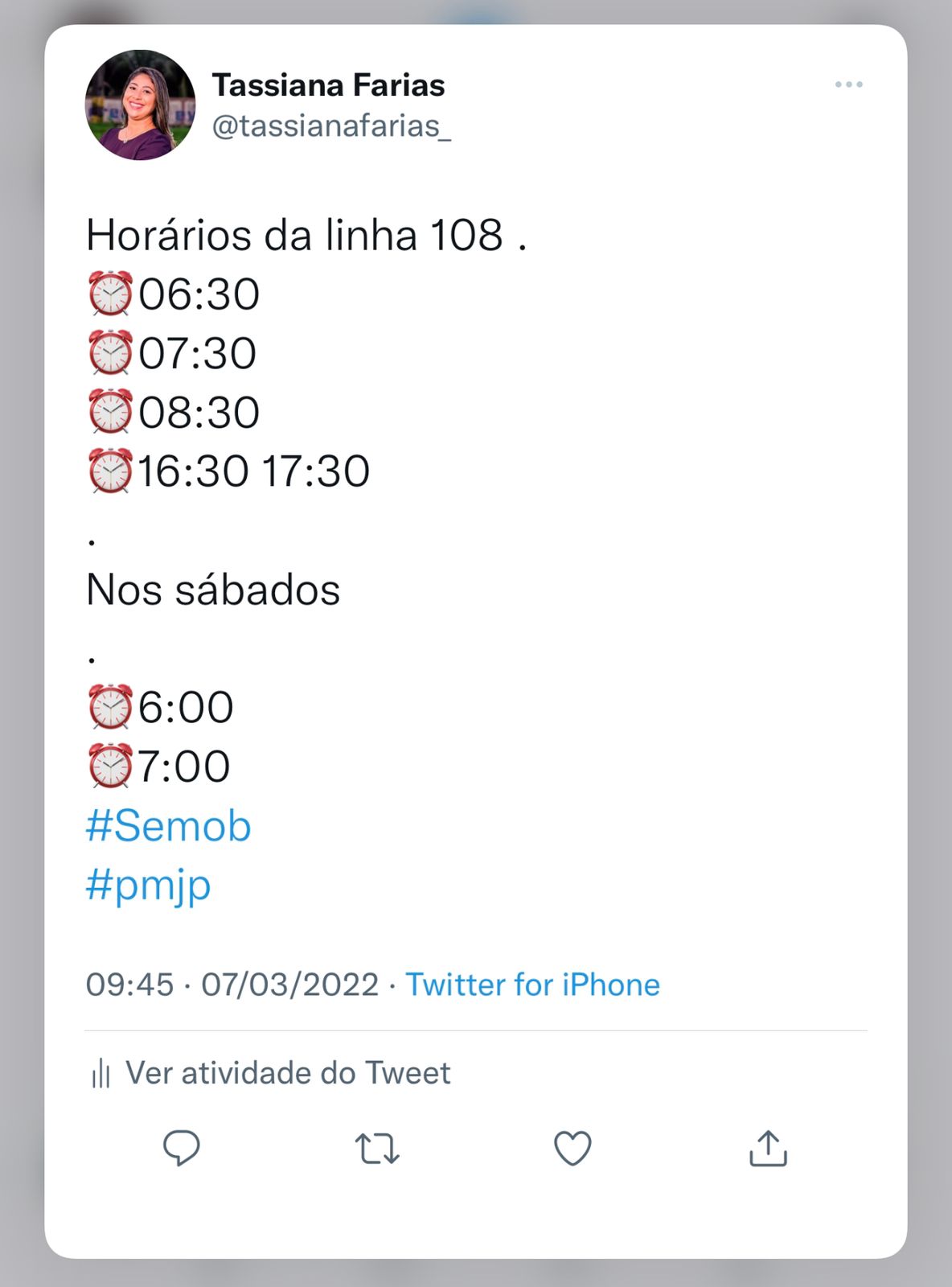Retweet the linha 108 schedule tweet
The height and width of the screenshot is (1287, 952).
[377, 1149]
